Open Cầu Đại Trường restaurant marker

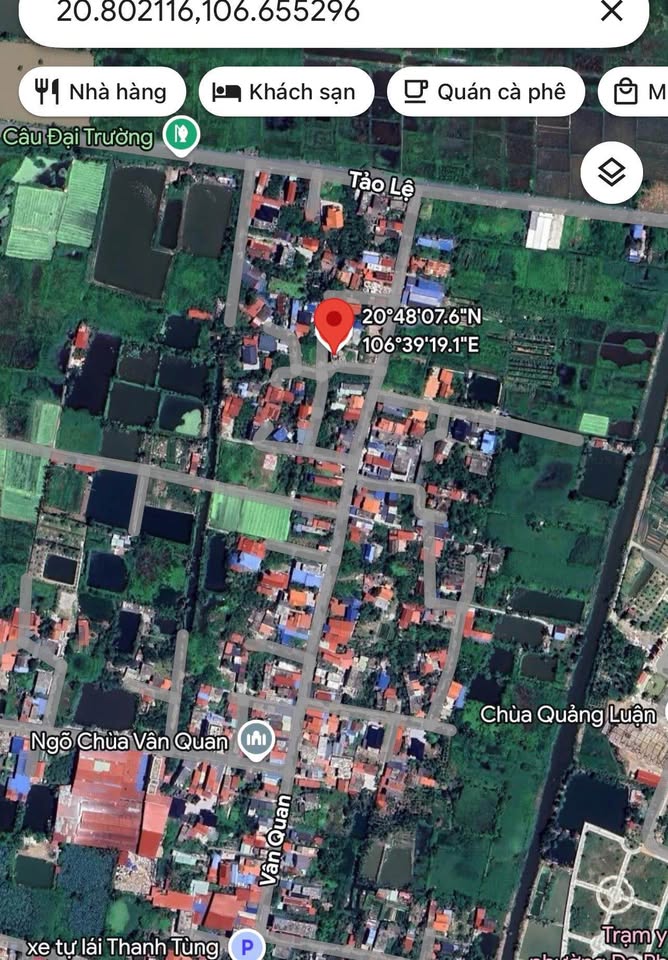click(x=181, y=135)
